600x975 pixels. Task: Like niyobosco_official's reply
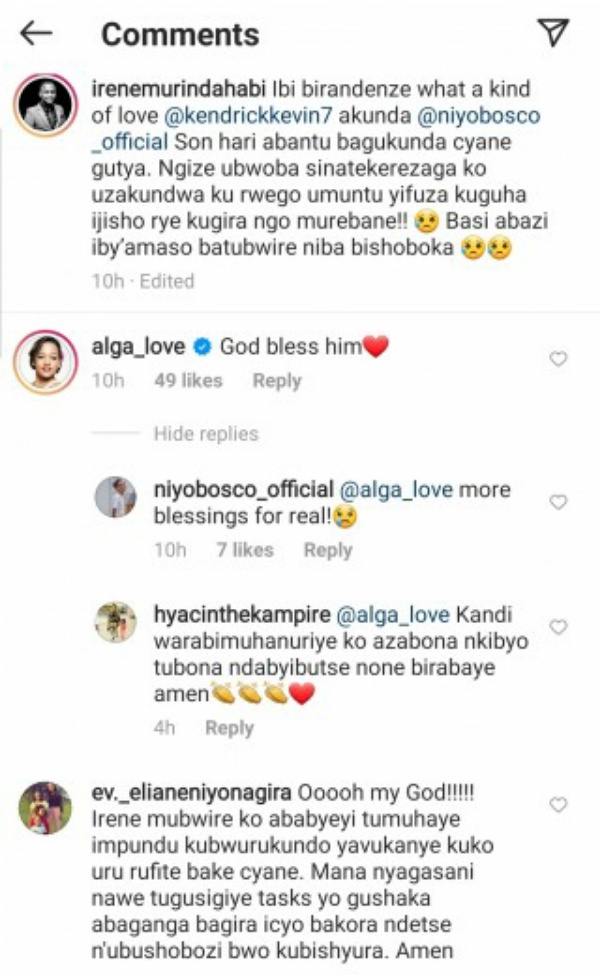click(559, 502)
